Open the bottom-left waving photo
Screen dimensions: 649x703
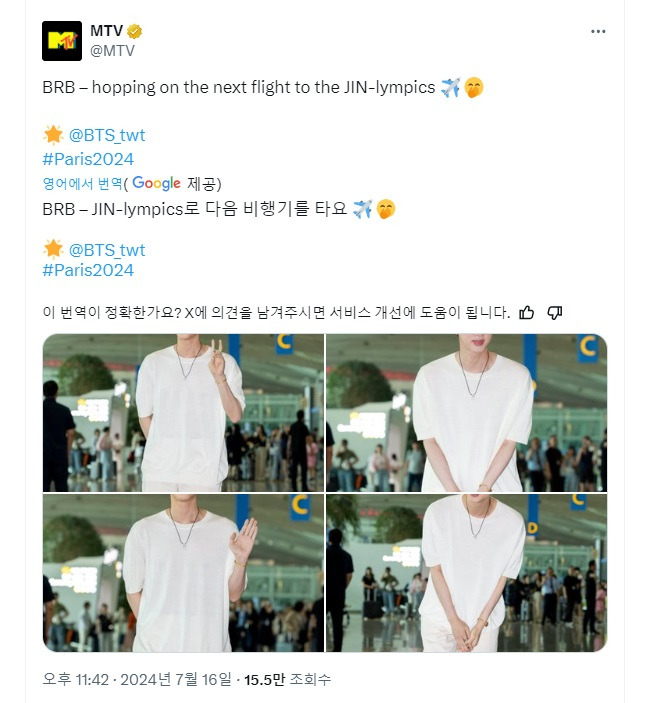coord(183,572)
